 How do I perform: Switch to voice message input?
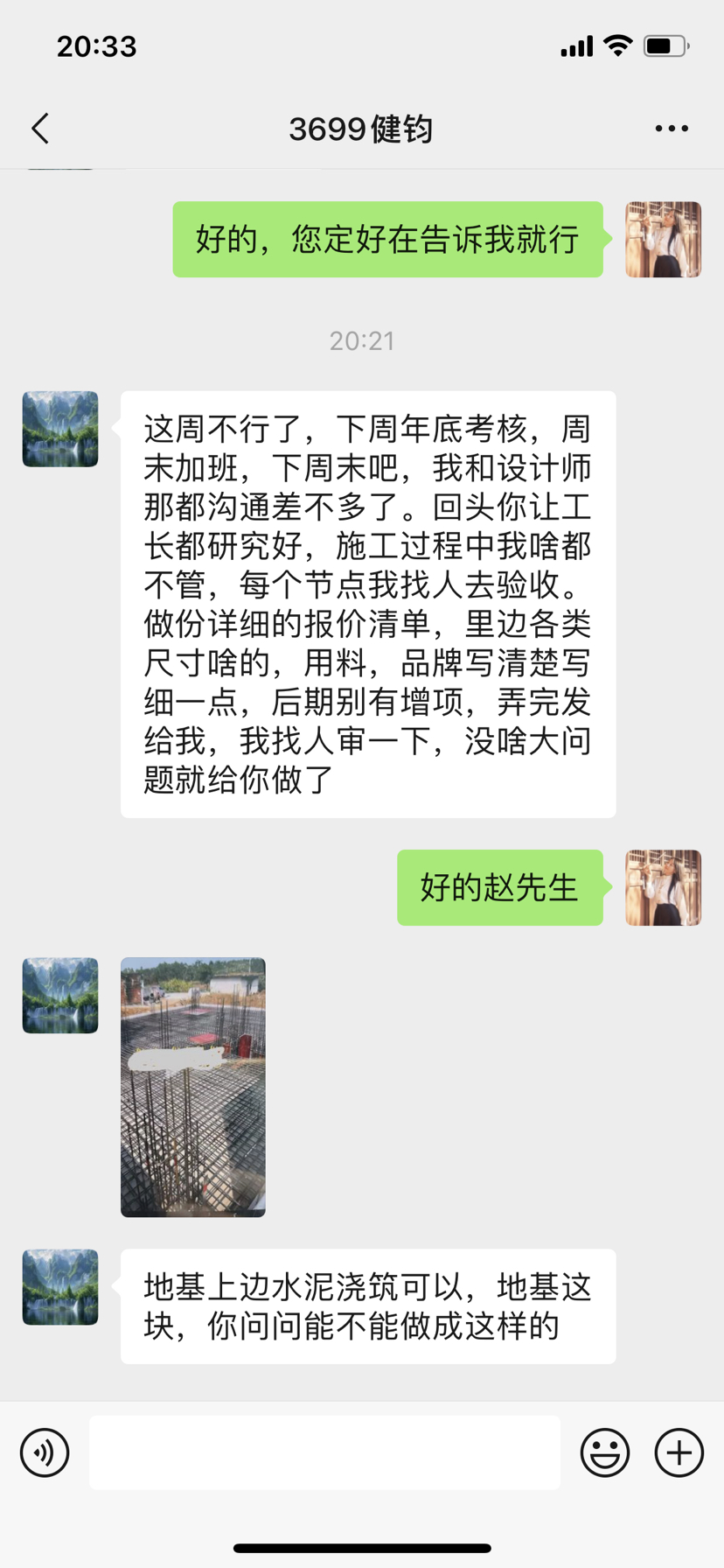pos(45,1453)
